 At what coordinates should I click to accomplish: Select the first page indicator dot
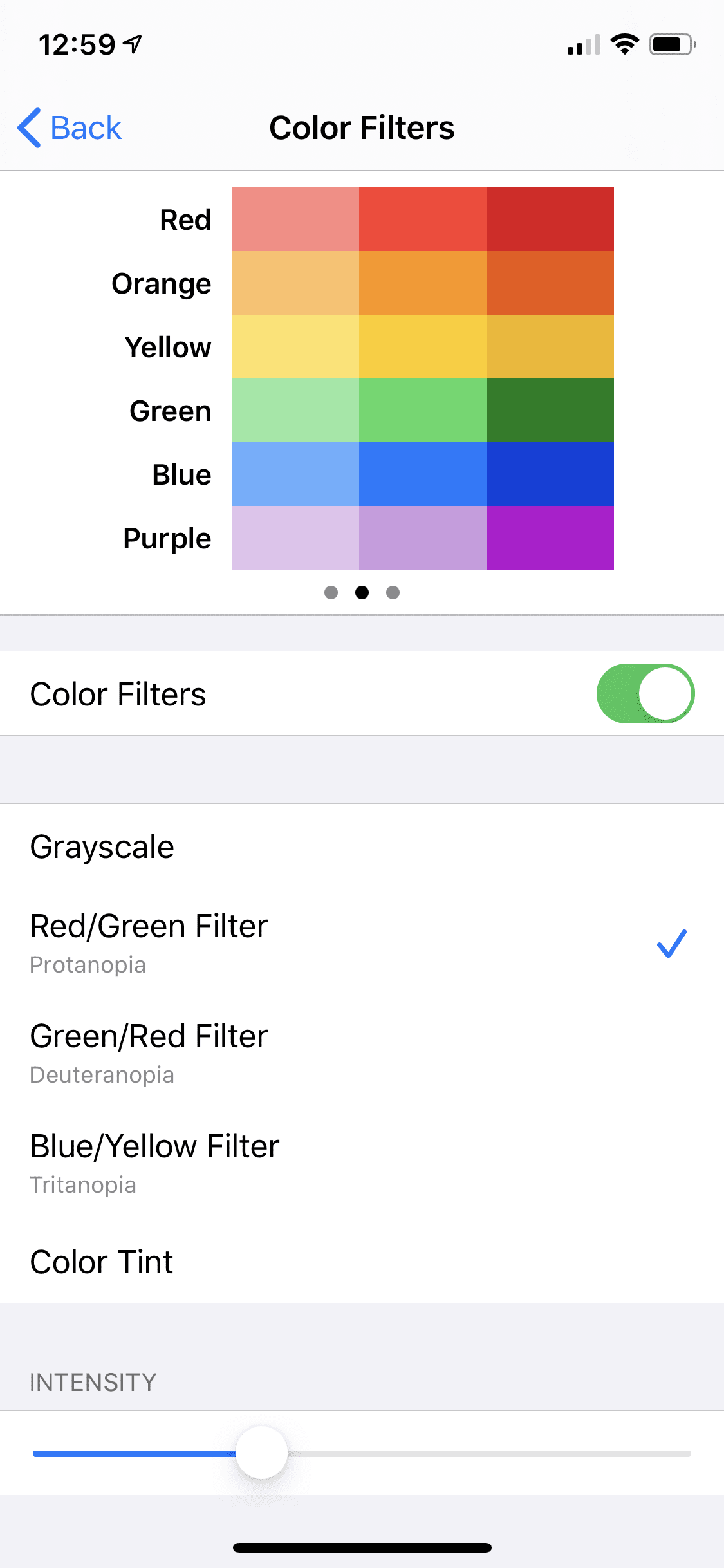[x=331, y=593]
